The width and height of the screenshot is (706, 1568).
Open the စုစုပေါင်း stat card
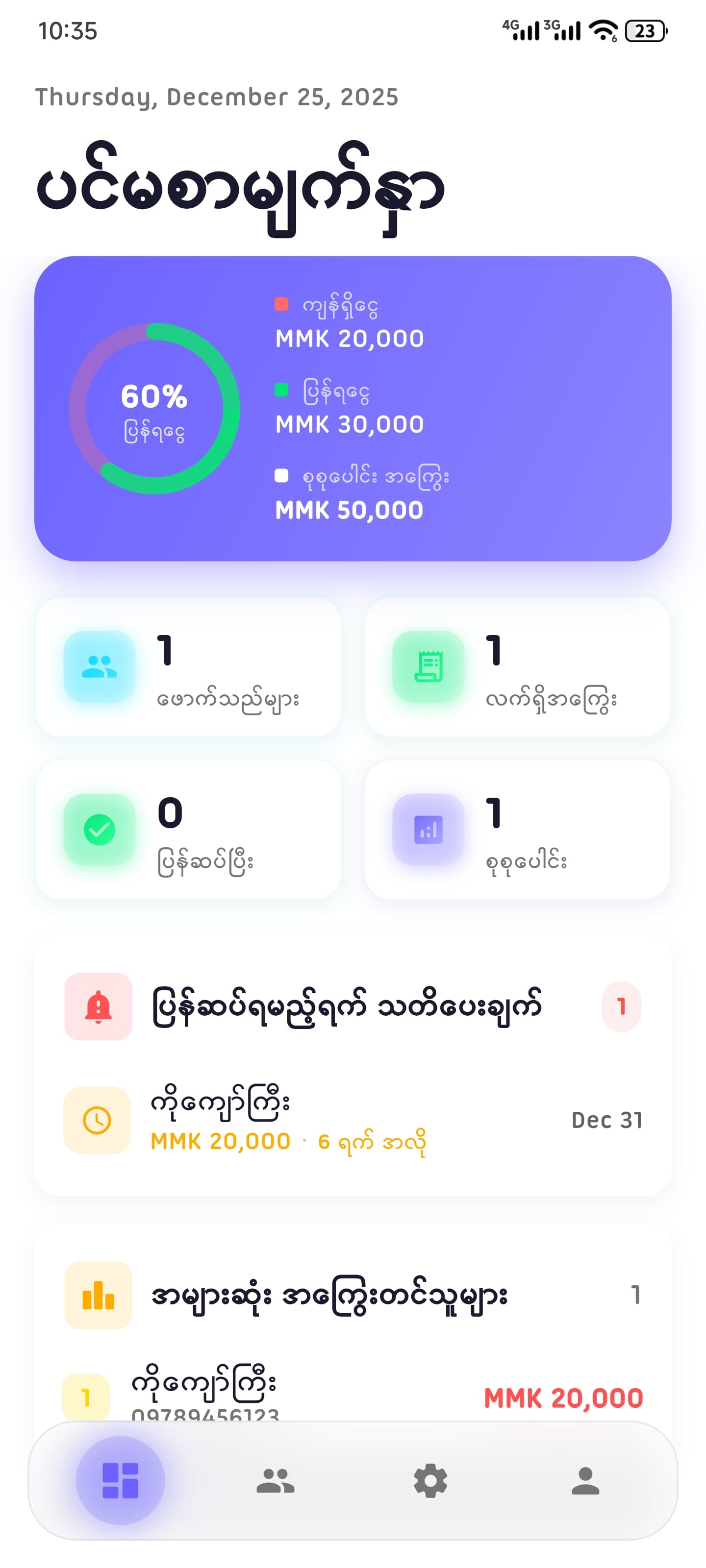point(517,830)
